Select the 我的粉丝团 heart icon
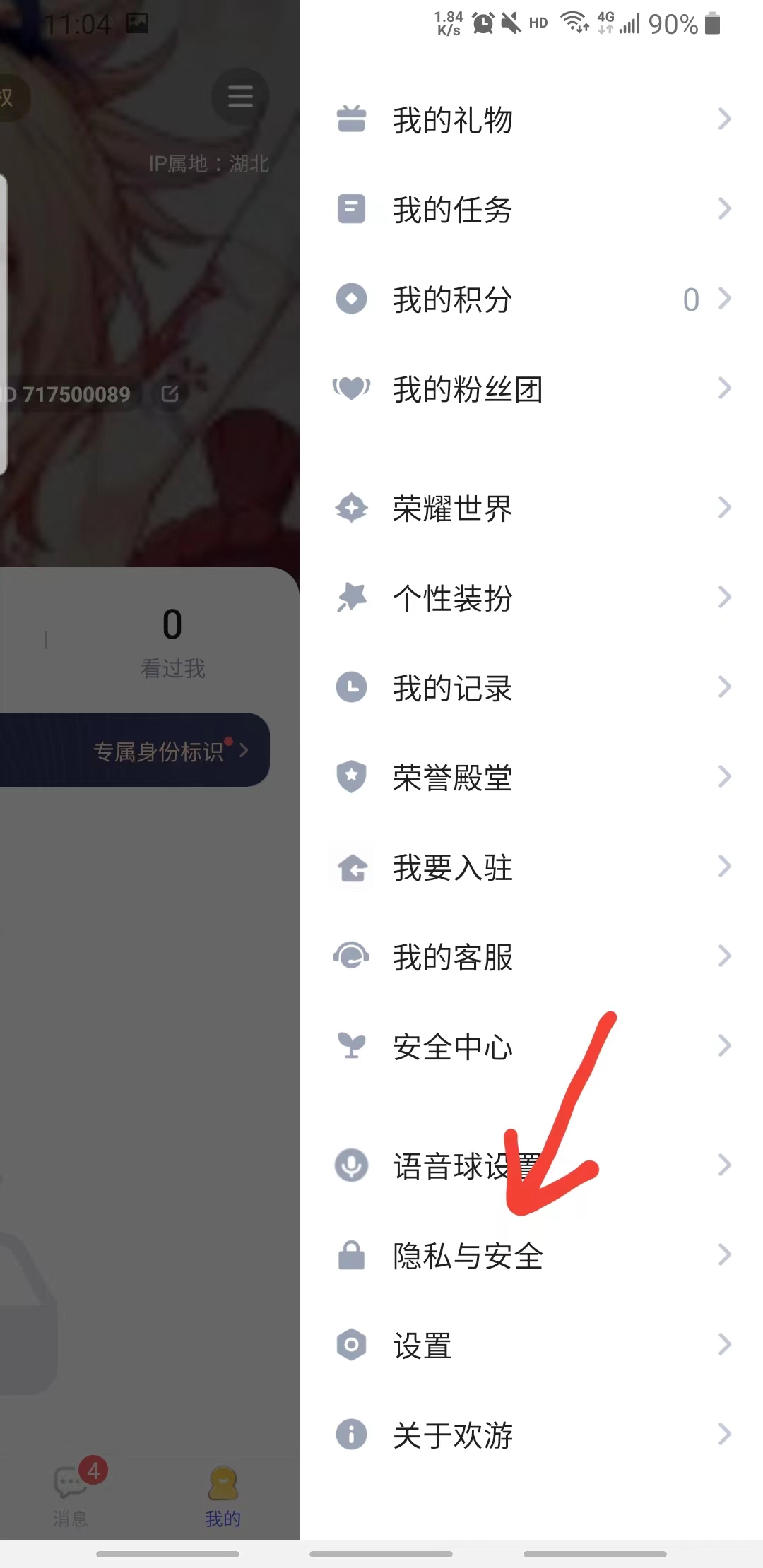Image resolution: width=763 pixels, height=1568 pixels. 351,388
